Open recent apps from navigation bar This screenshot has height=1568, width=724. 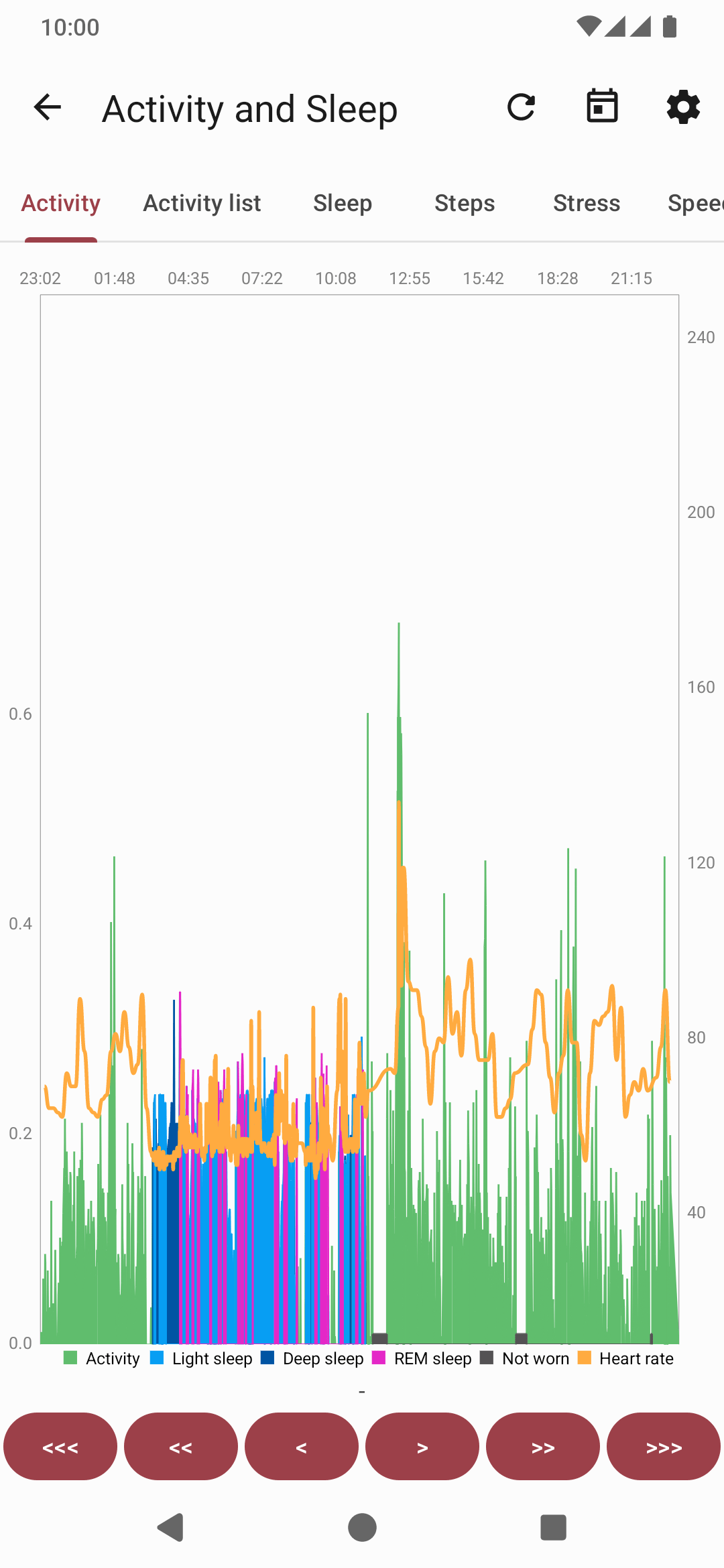553,1528
